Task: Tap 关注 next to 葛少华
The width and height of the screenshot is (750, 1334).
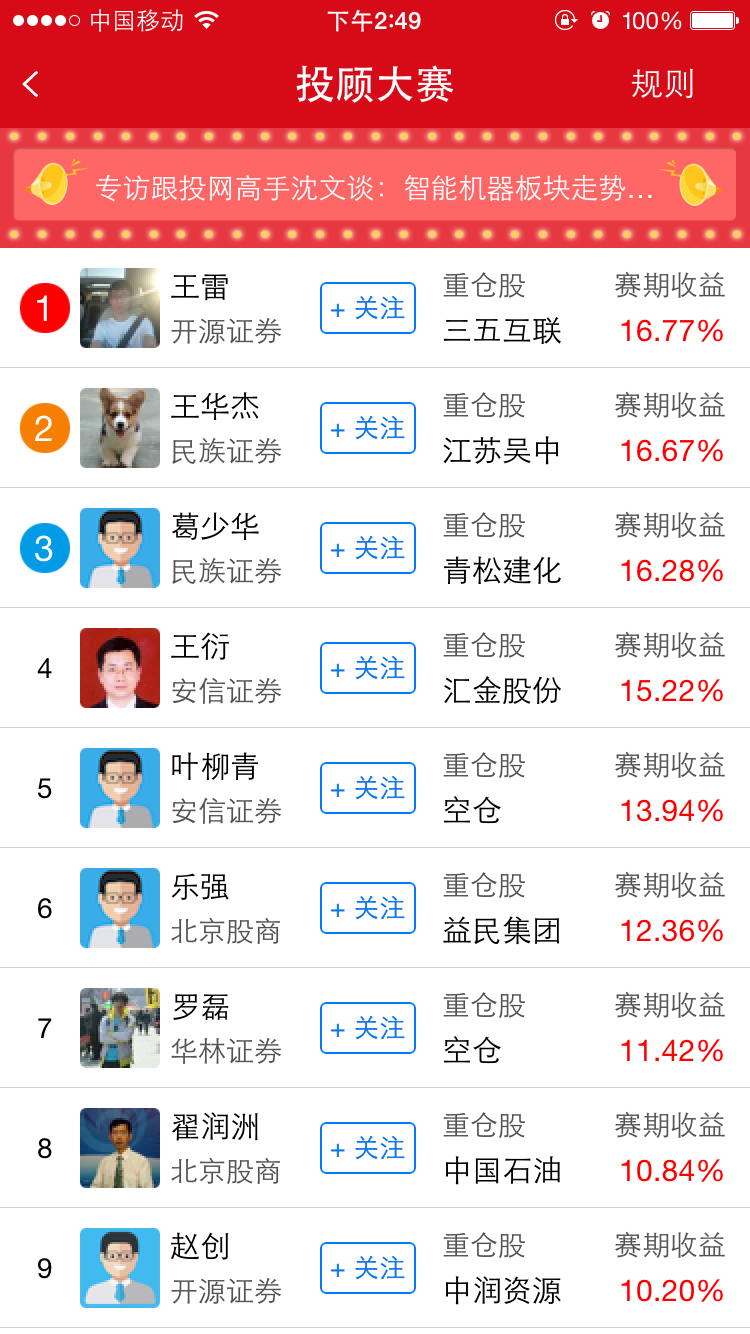Action: 367,548
